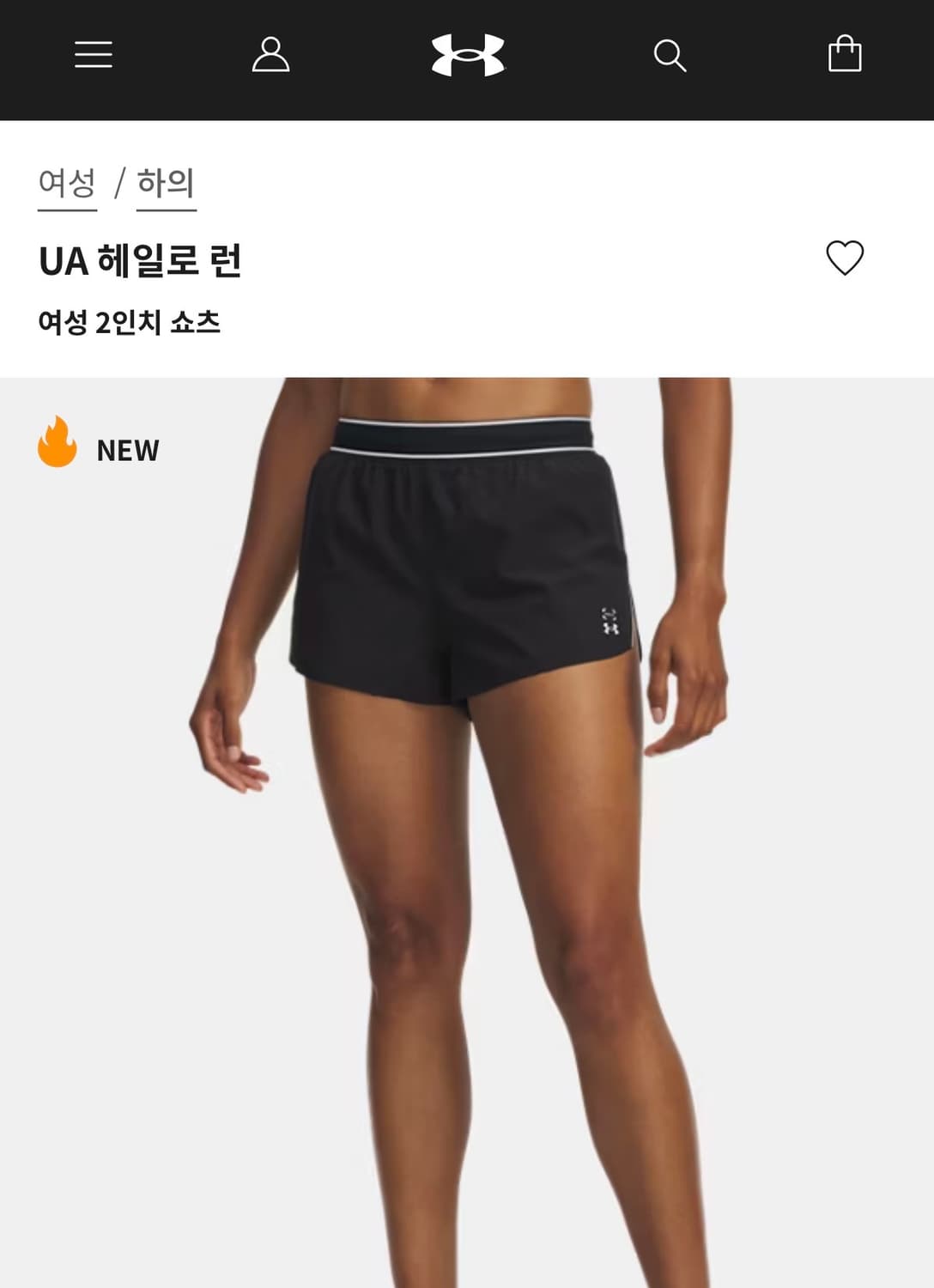Click the Under Armour logo in the header
This screenshot has height=1288, width=934.
(x=467, y=54)
